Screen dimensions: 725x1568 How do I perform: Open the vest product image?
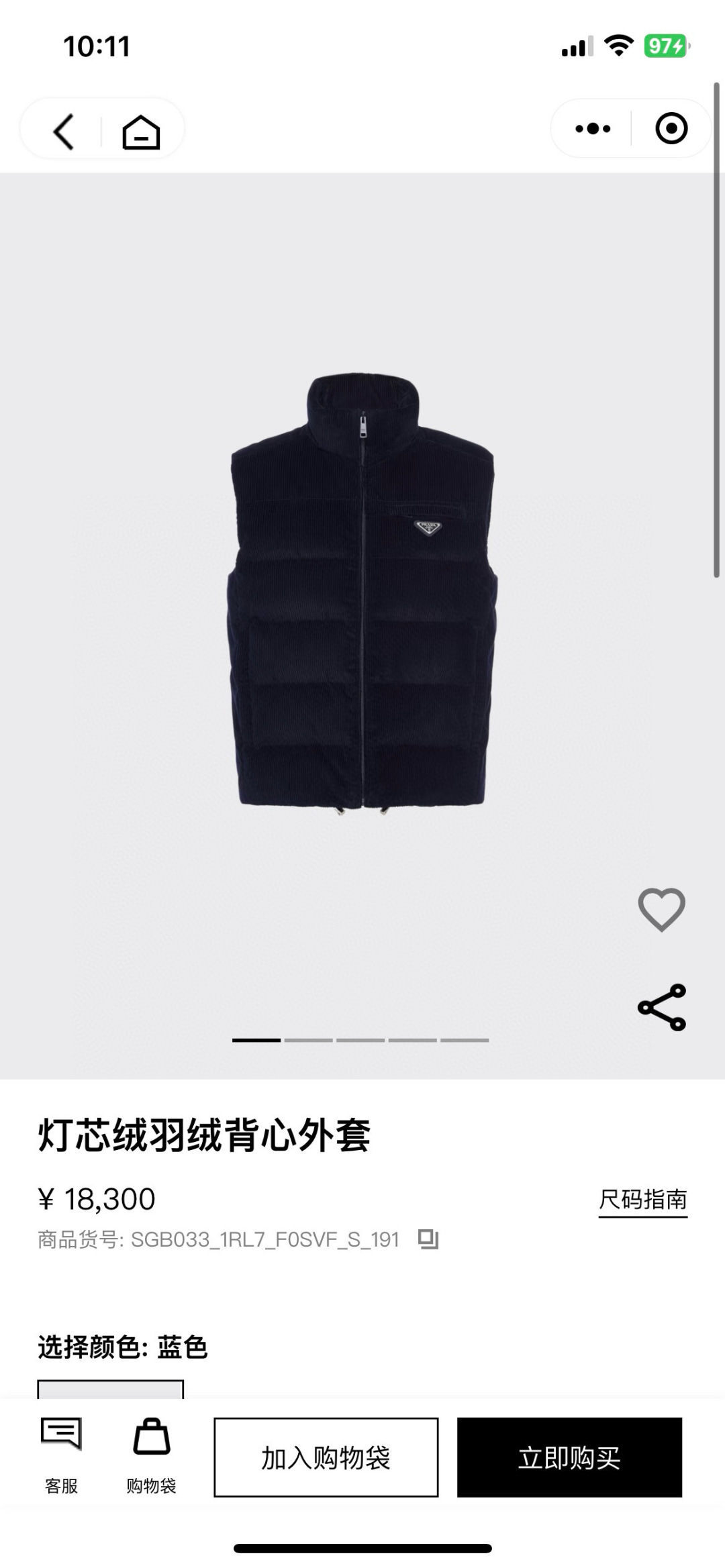[362, 590]
